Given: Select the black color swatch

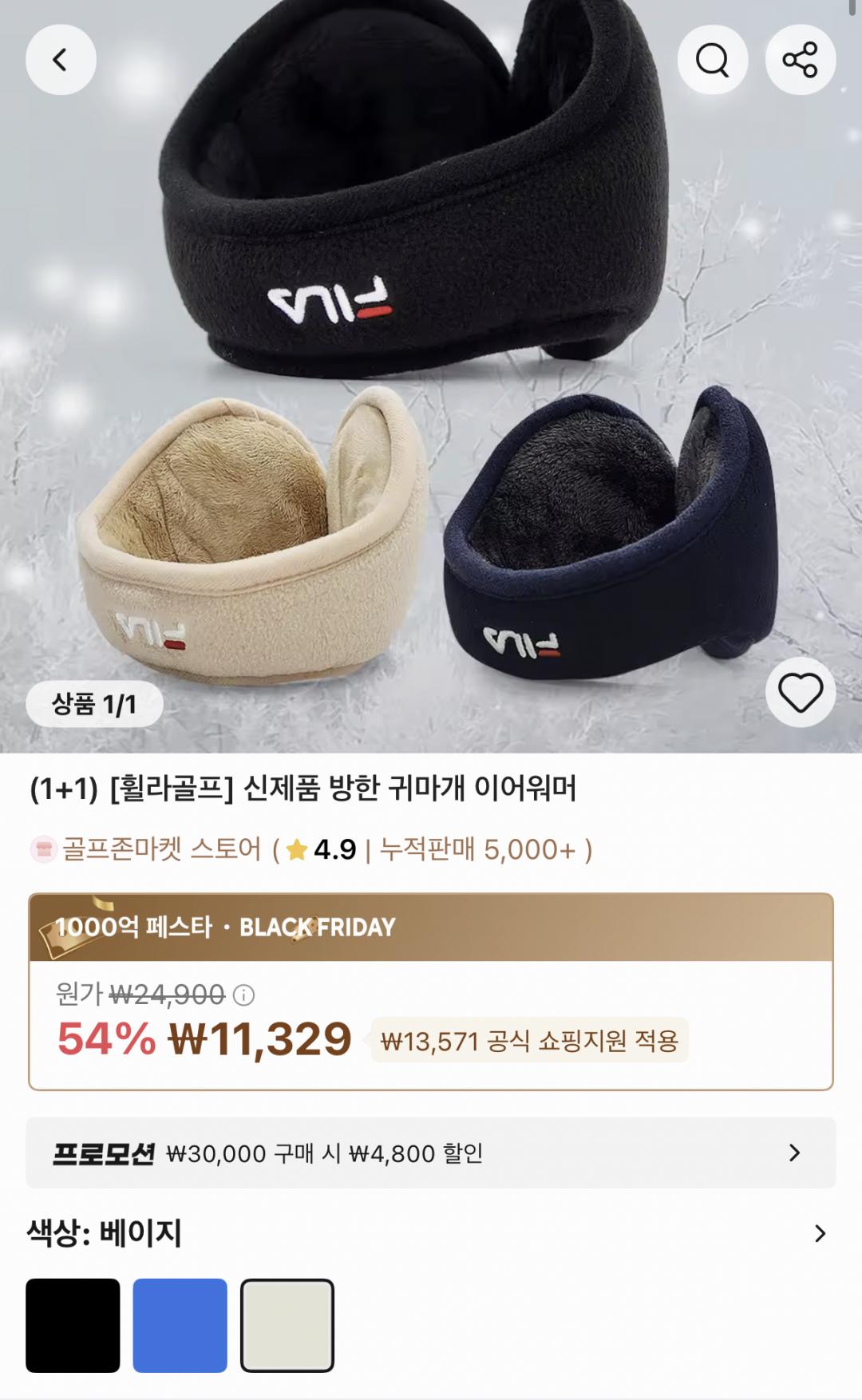Looking at the screenshot, I should [73, 1325].
